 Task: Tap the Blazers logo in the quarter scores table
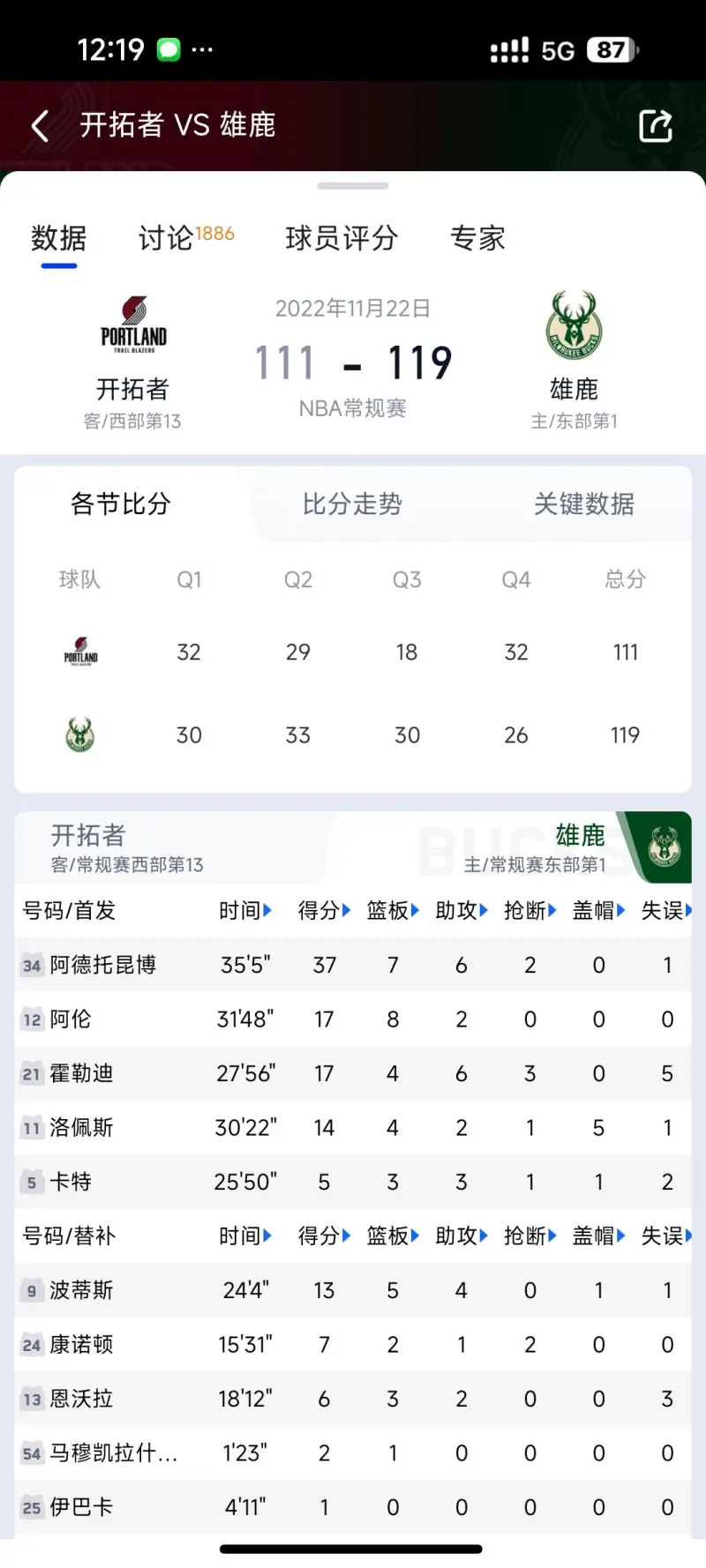79,653
